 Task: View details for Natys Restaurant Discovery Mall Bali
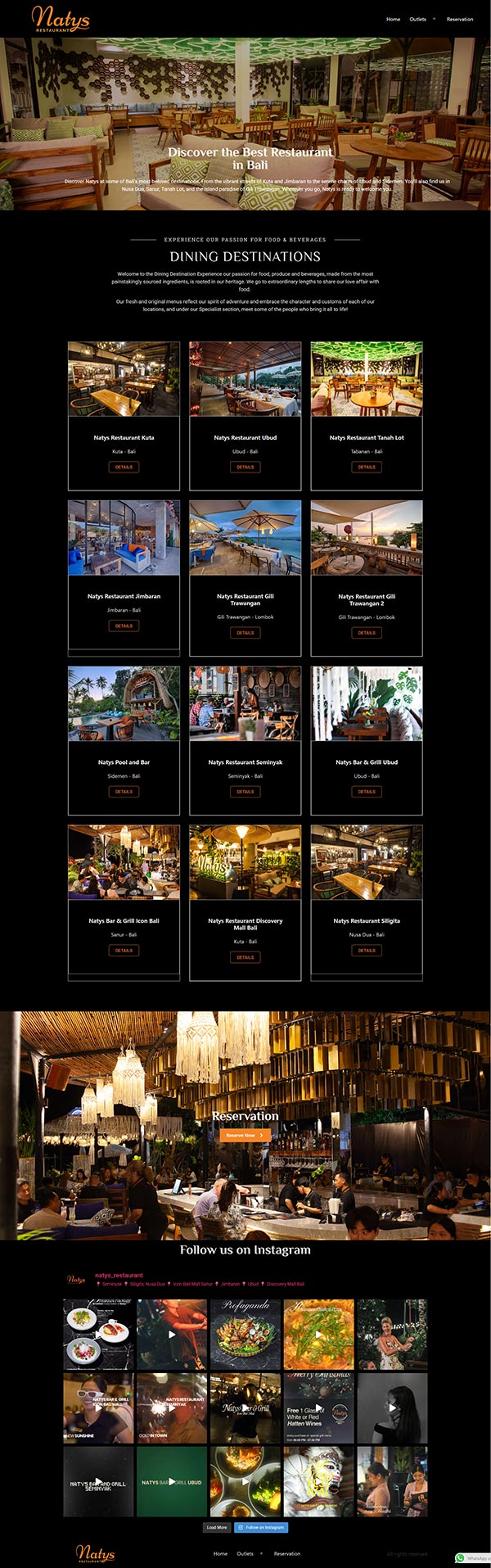245,957
